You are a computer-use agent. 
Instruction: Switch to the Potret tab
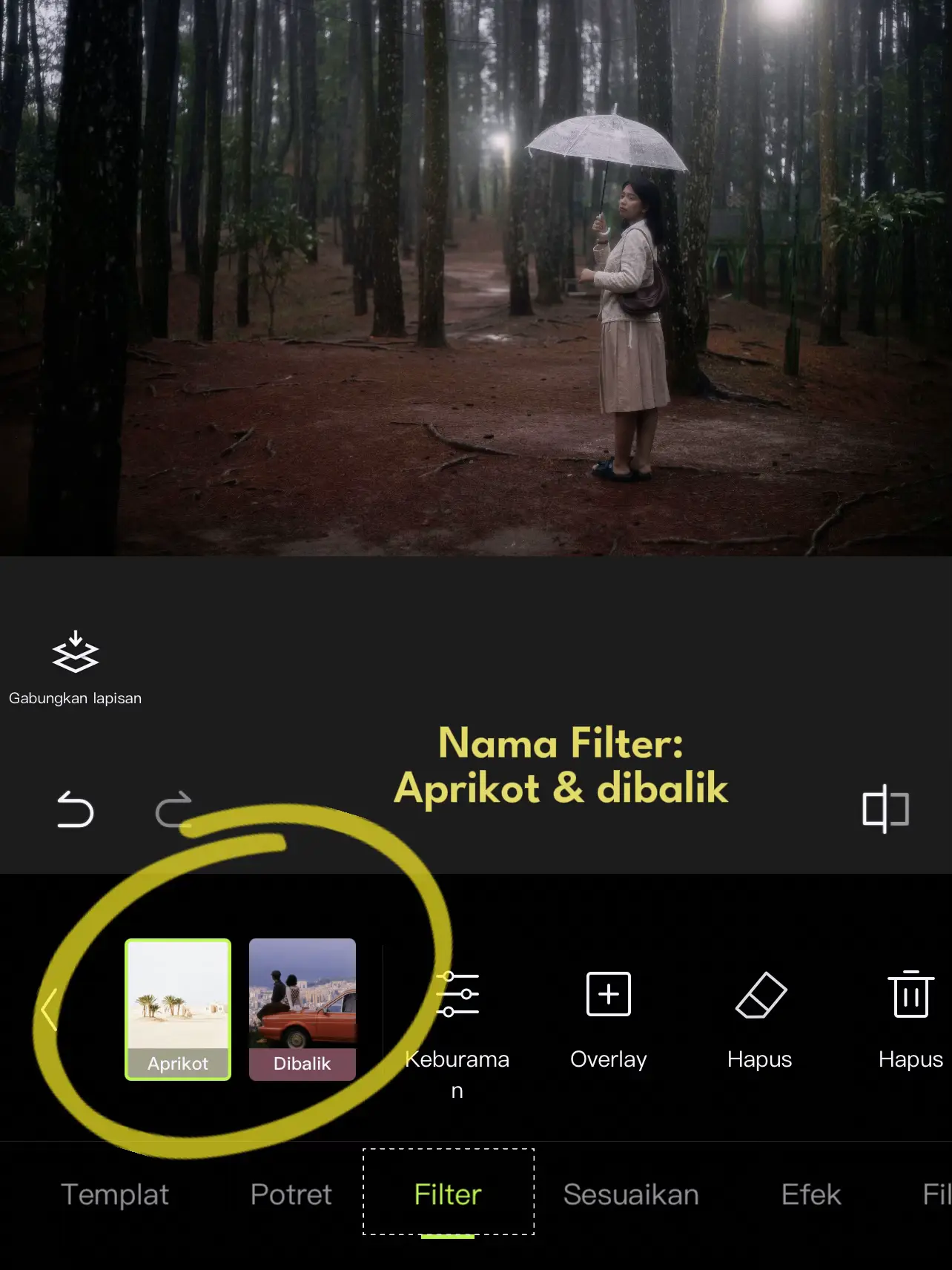tap(291, 1194)
